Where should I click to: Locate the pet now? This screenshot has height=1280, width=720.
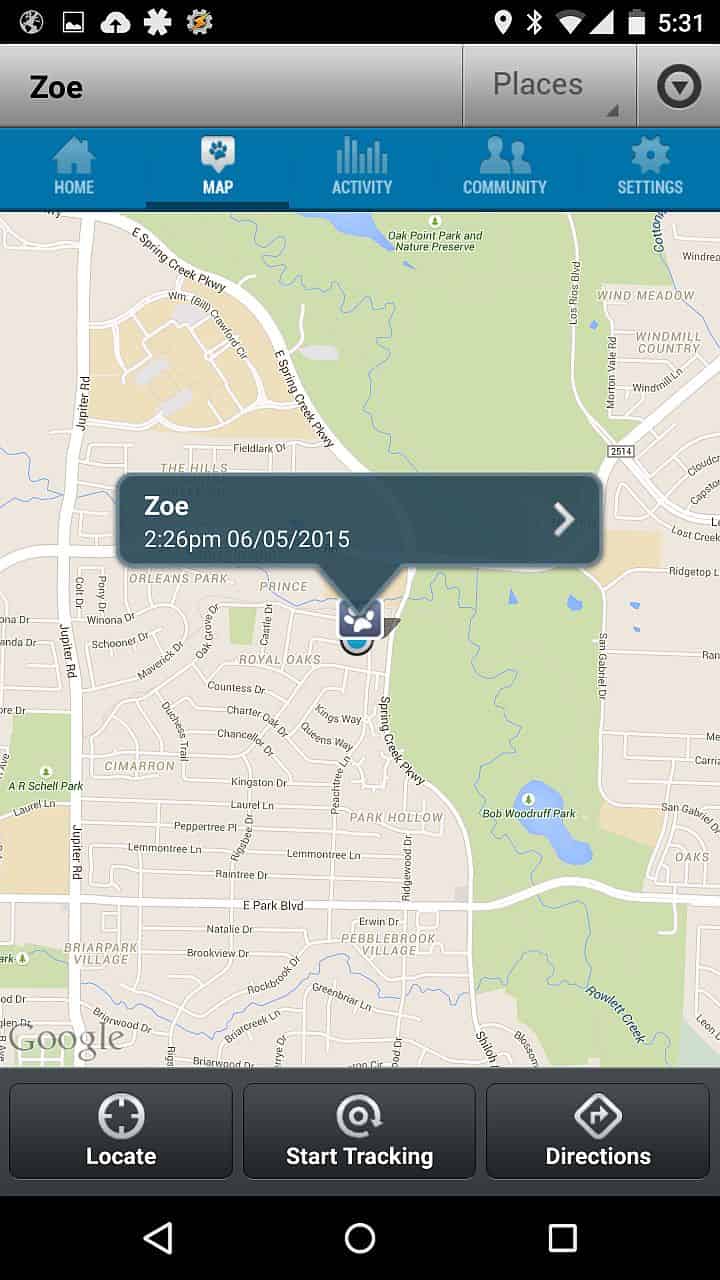121,1131
